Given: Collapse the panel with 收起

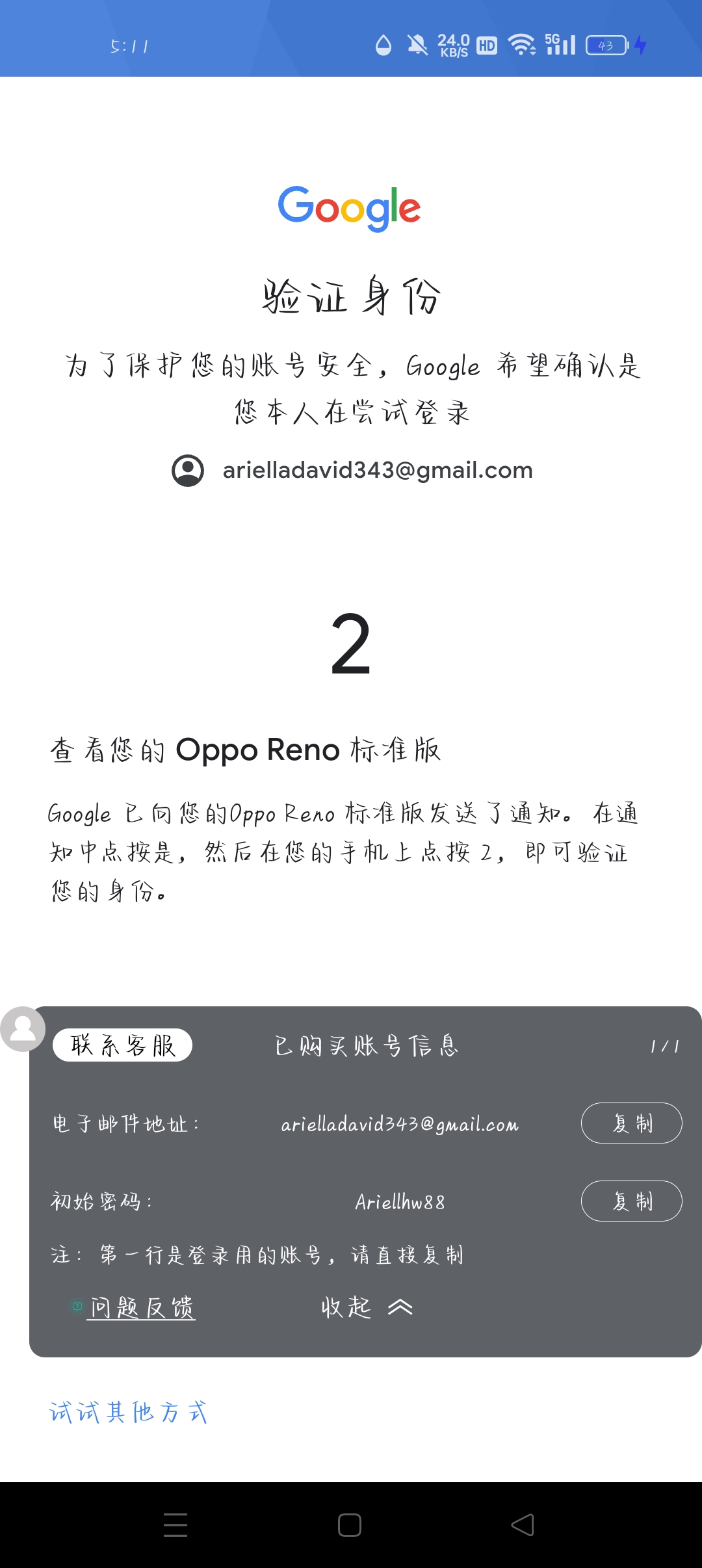Looking at the screenshot, I should point(367,1307).
